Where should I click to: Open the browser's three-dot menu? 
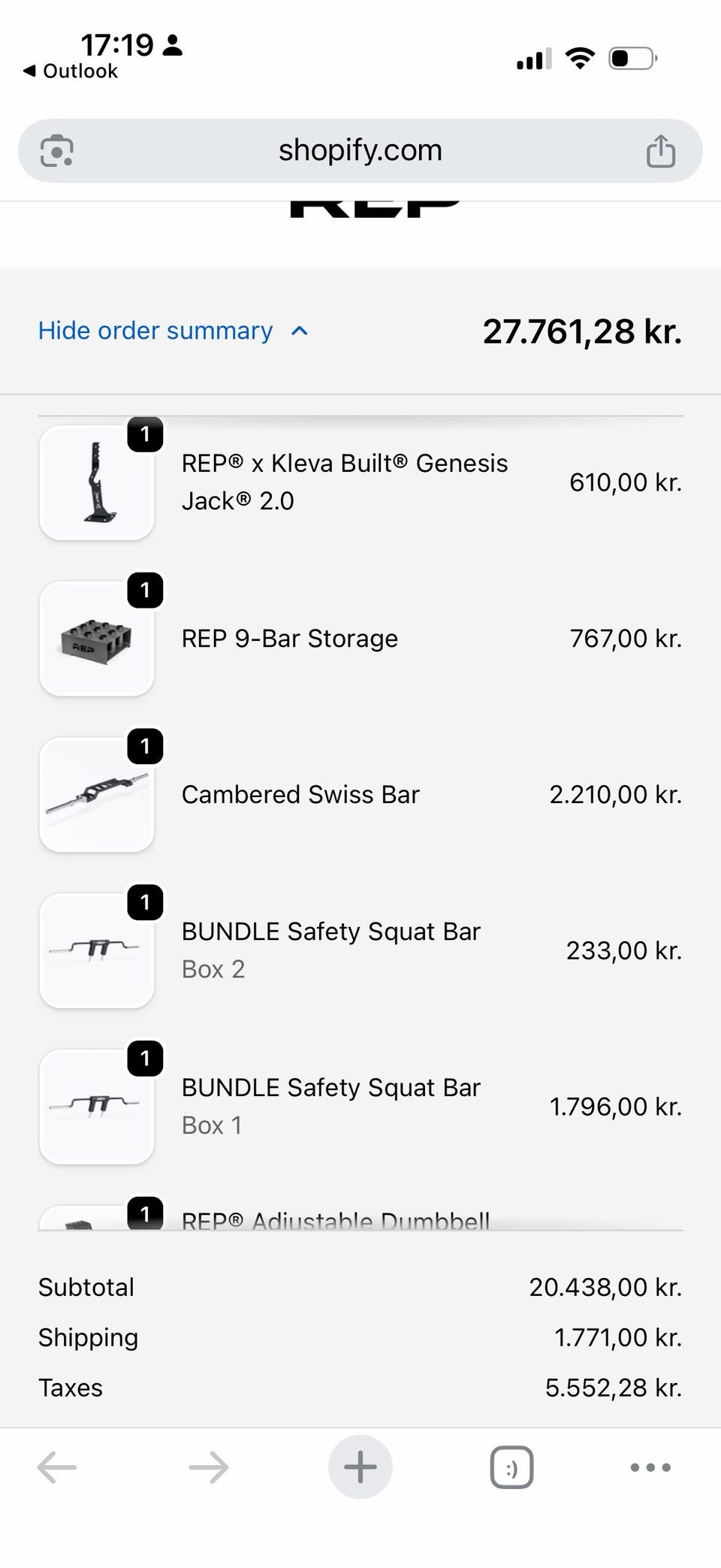point(650,1467)
